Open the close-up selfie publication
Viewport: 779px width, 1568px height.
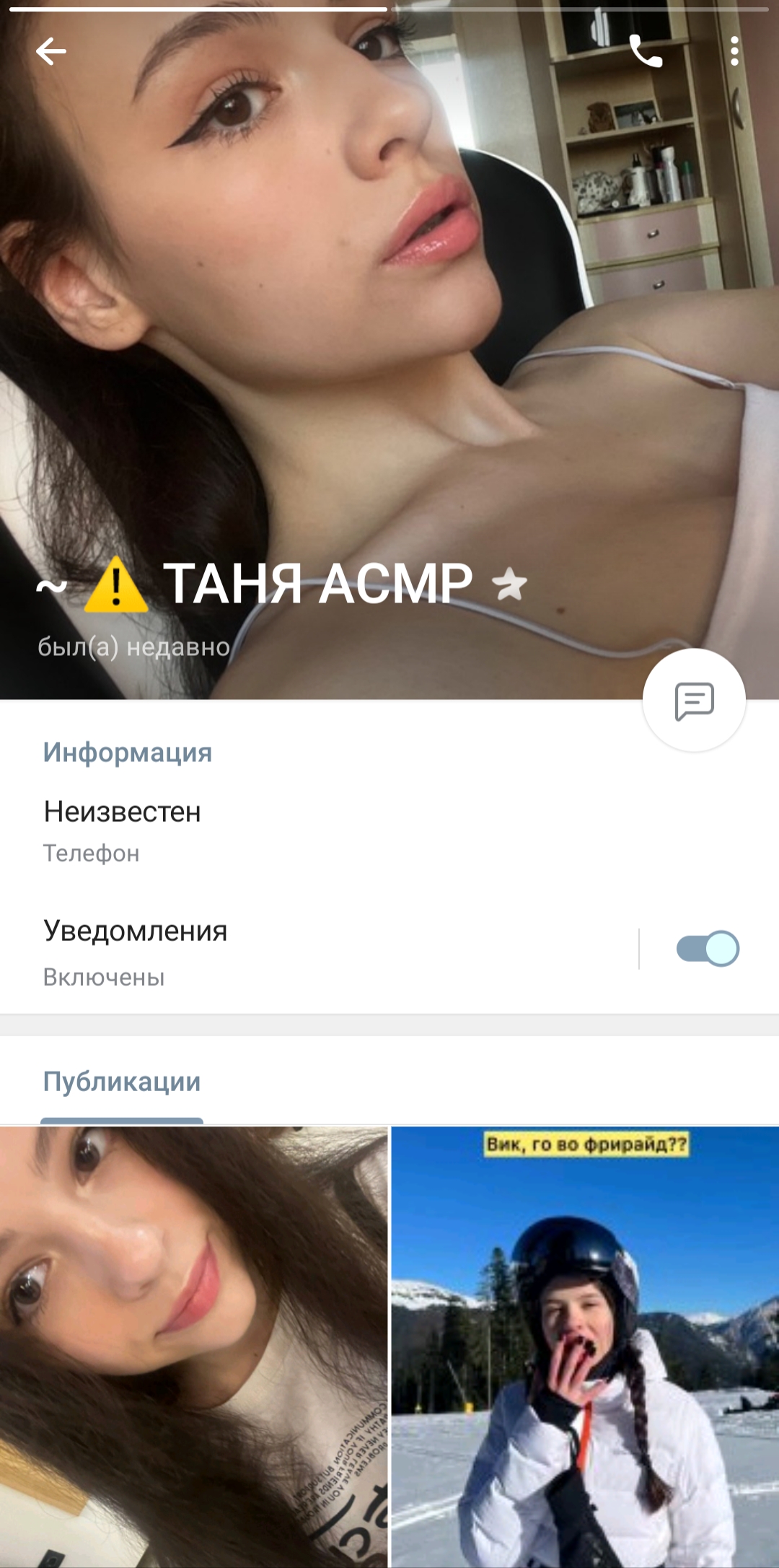tap(193, 1346)
